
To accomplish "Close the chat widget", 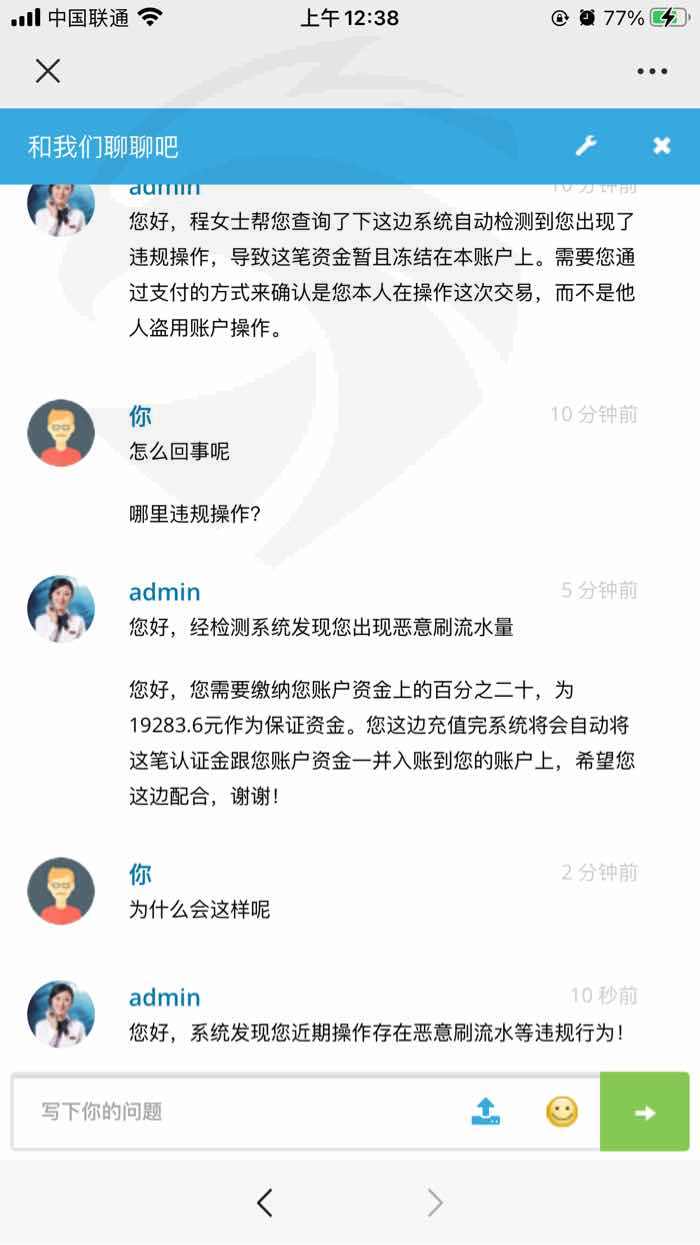I will (x=662, y=146).
